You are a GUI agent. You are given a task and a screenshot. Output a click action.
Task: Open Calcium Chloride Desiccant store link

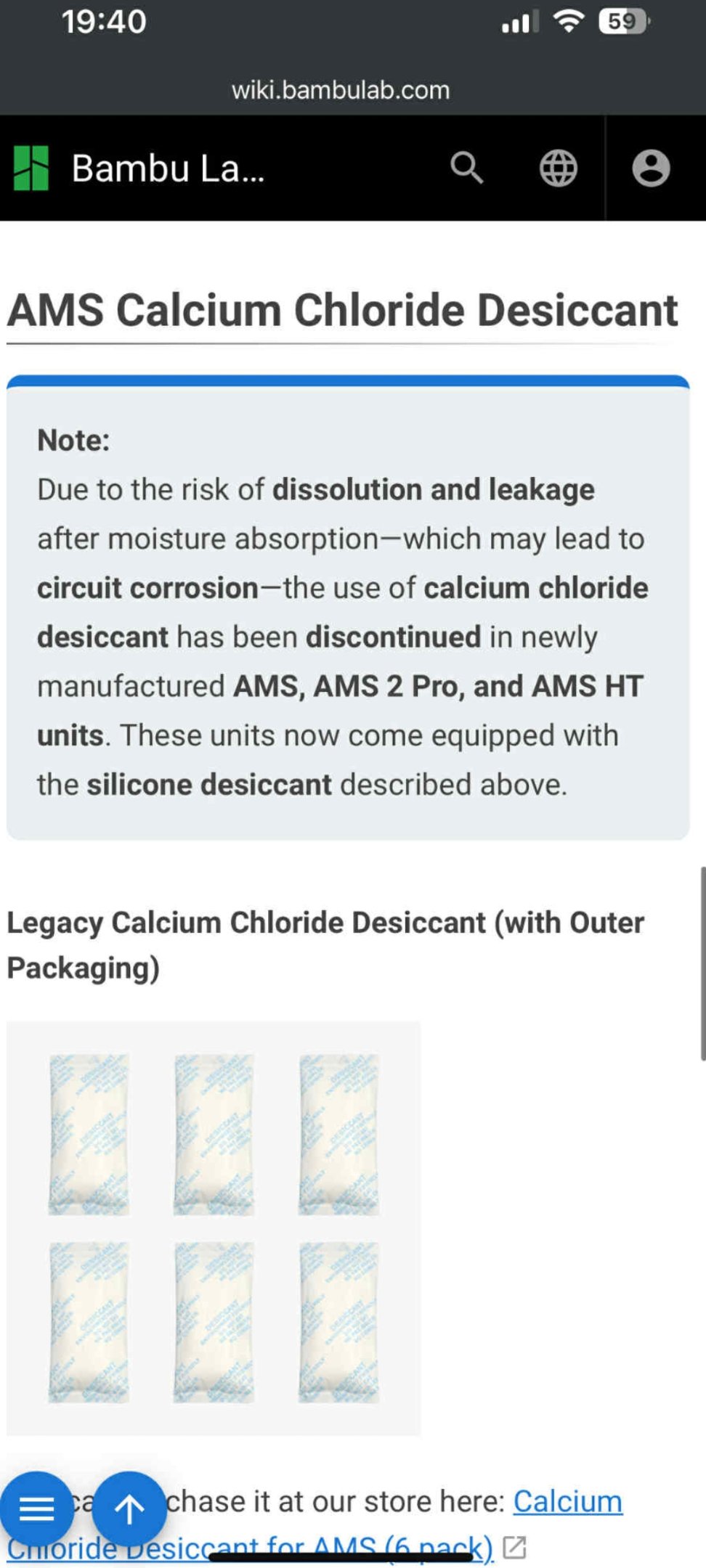coord(567,1501)
